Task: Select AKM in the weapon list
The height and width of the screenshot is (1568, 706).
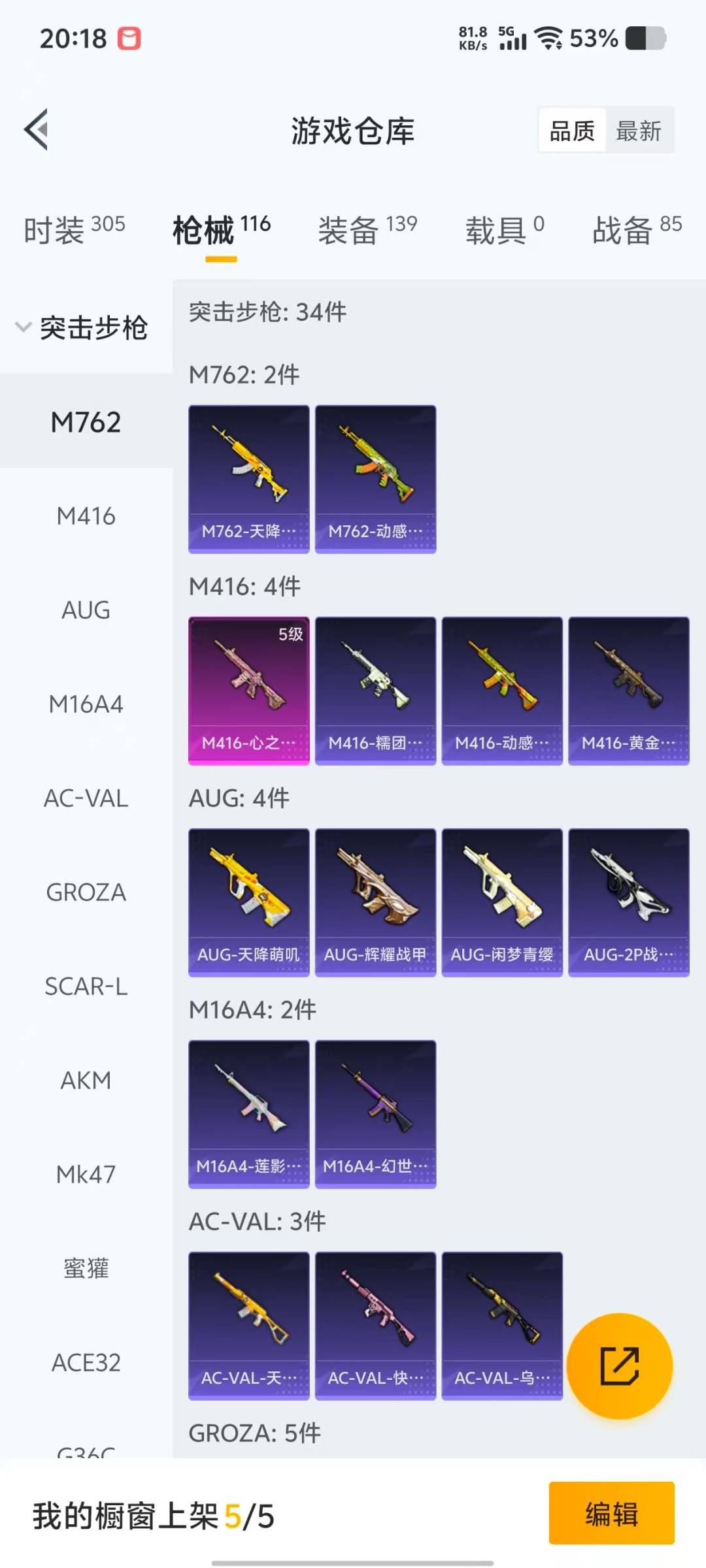Action: [86, 1081]
